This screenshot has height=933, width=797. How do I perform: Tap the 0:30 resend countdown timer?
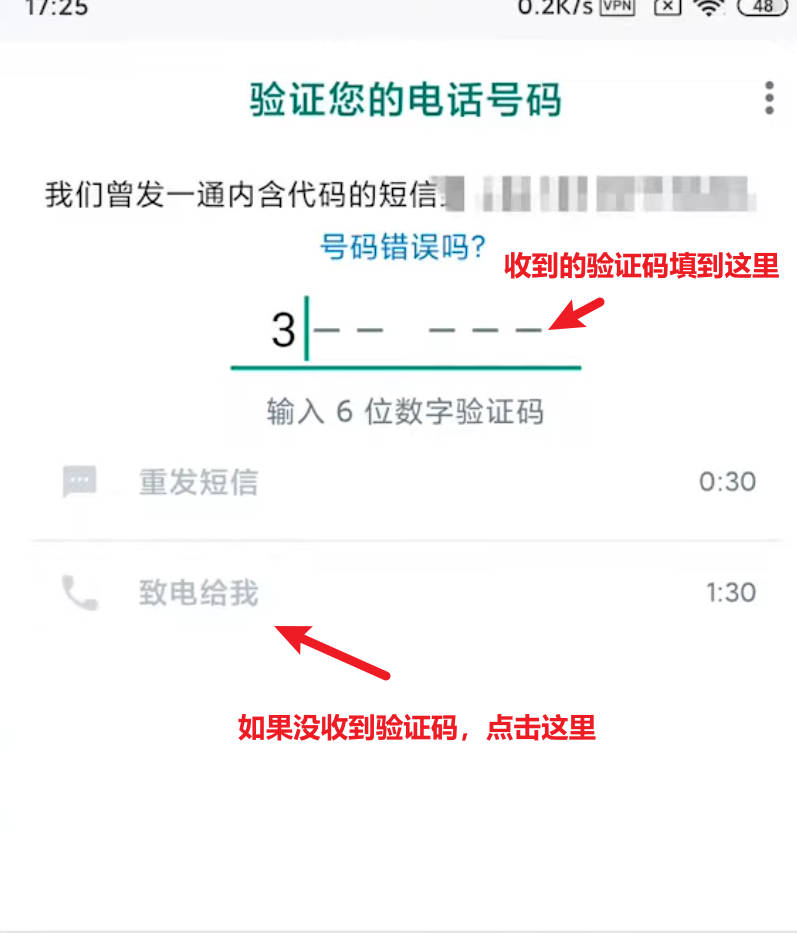pos(727,483)
